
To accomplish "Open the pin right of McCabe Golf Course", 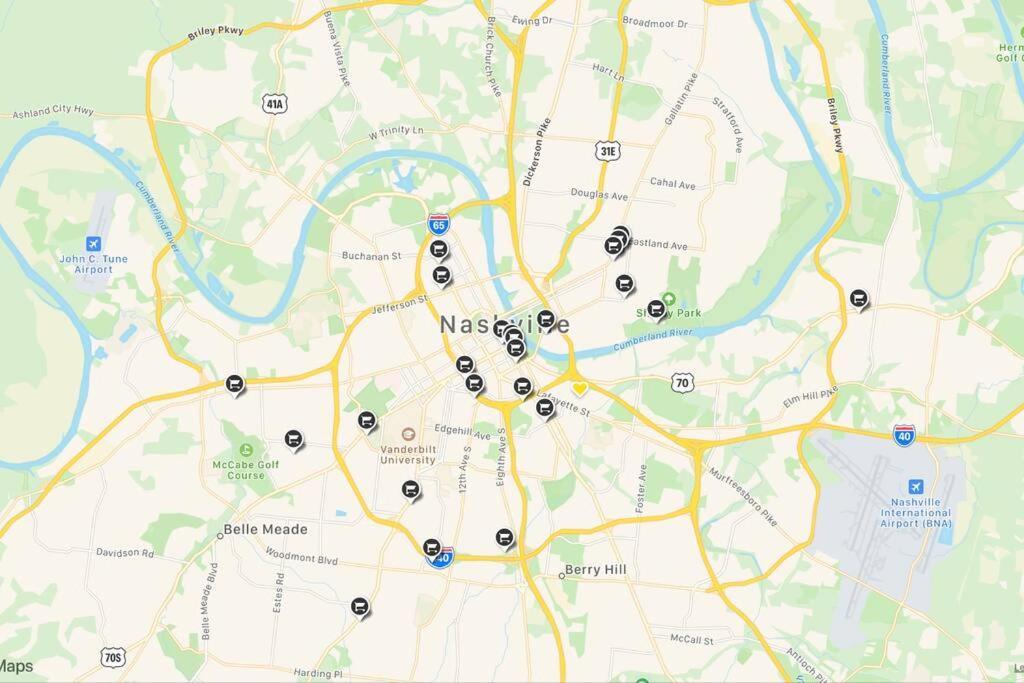I will pos(293,439).
